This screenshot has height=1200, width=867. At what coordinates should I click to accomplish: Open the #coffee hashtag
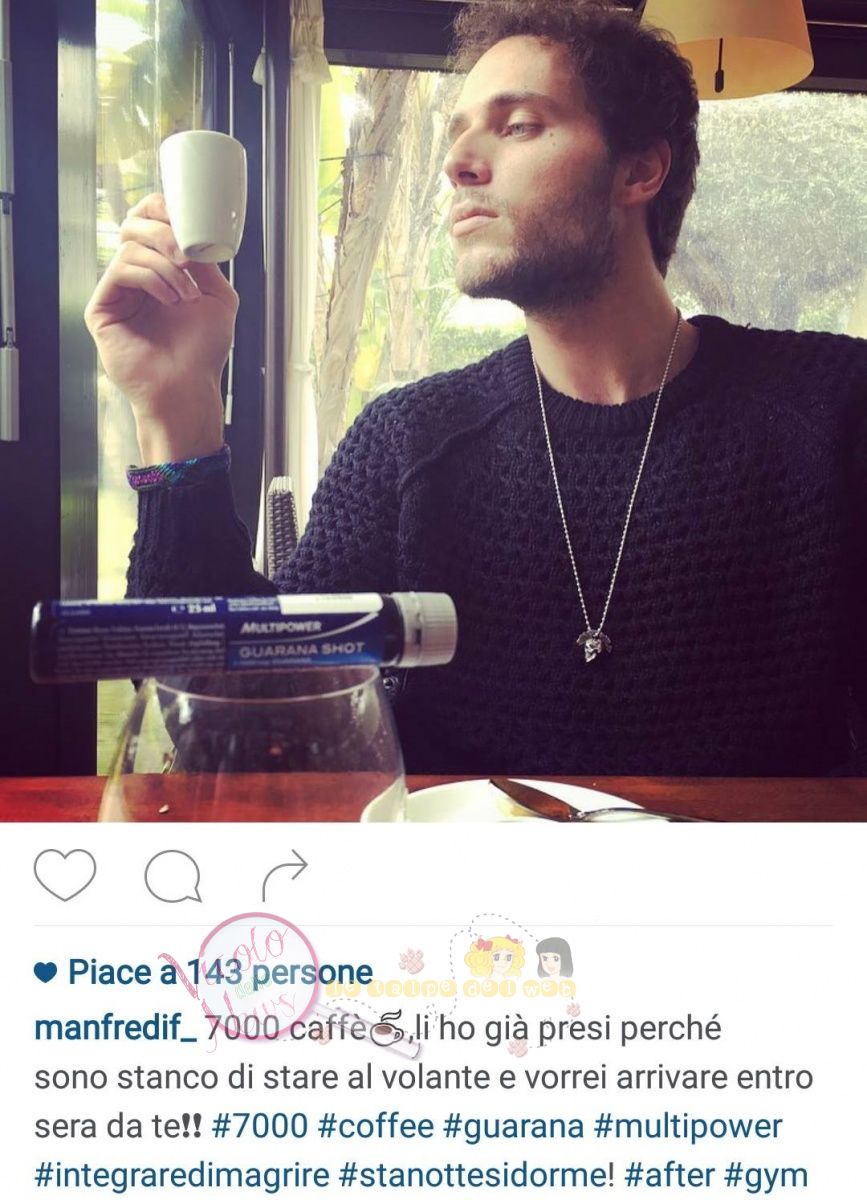click(376, 1126)
